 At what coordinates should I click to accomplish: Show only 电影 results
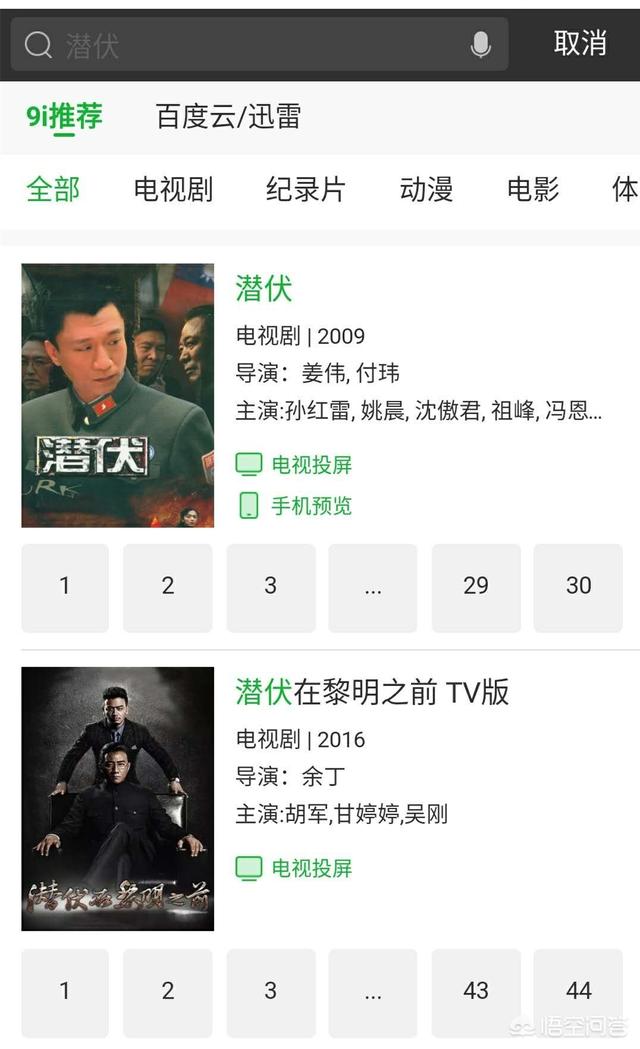[533, 189]
